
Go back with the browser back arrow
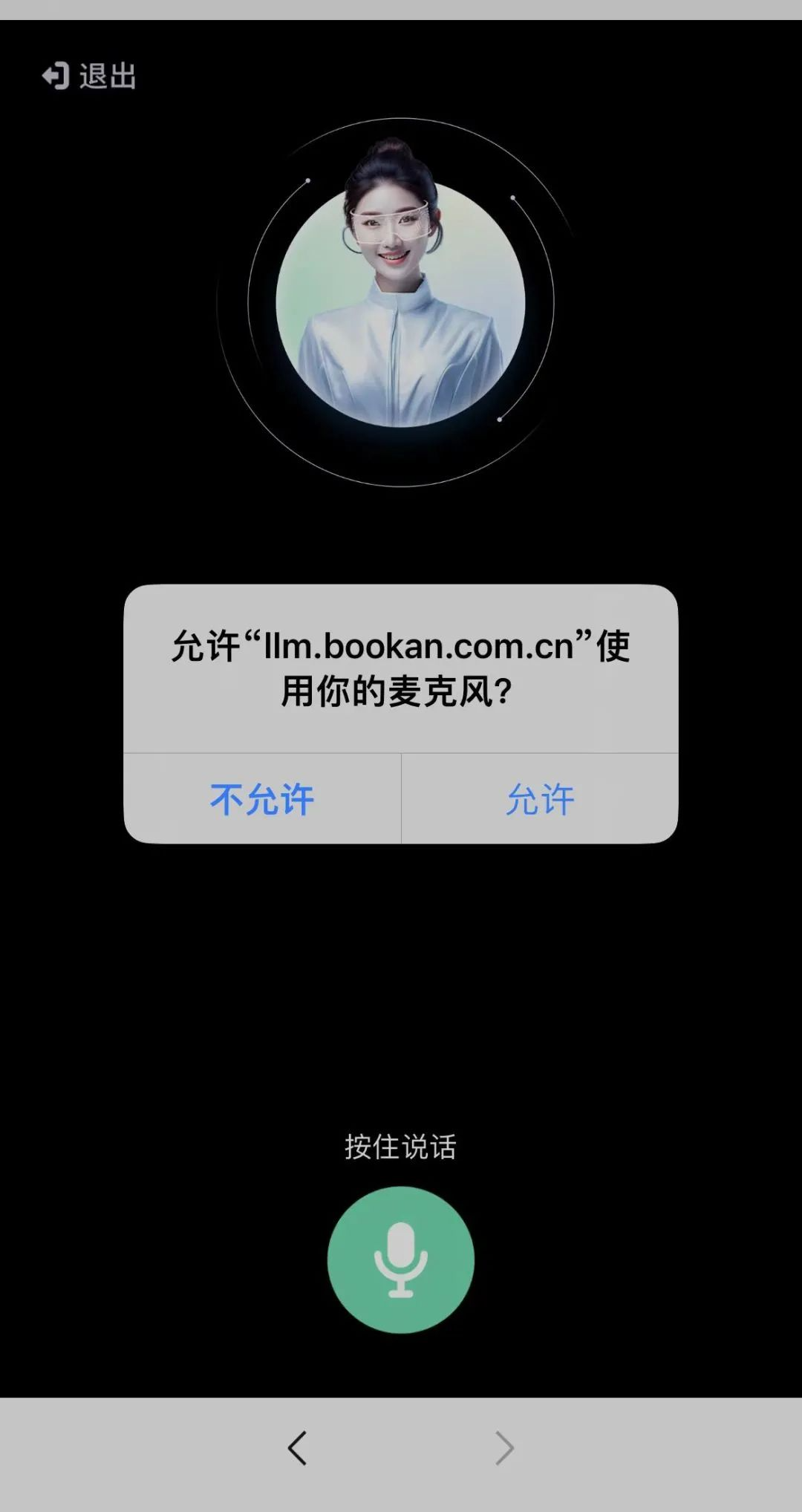pyautogui.click(x=297, y=1447)
